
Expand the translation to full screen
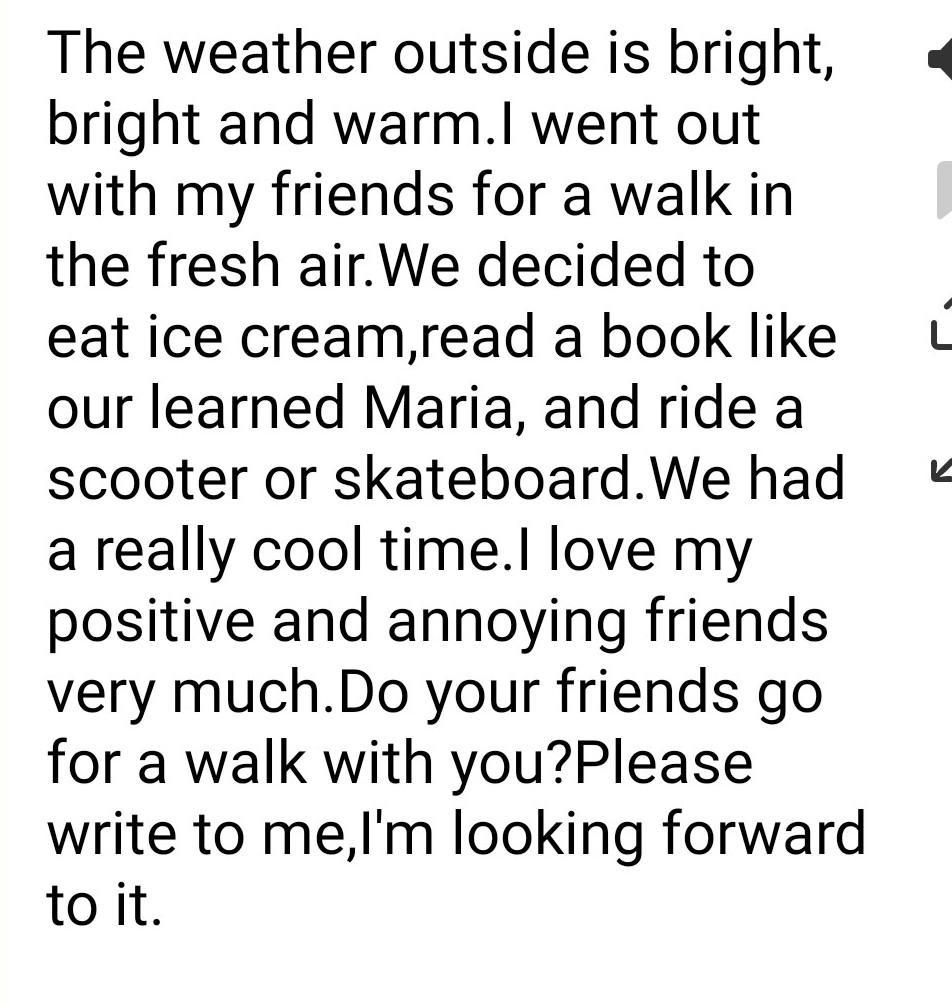(x=941, y=467)
